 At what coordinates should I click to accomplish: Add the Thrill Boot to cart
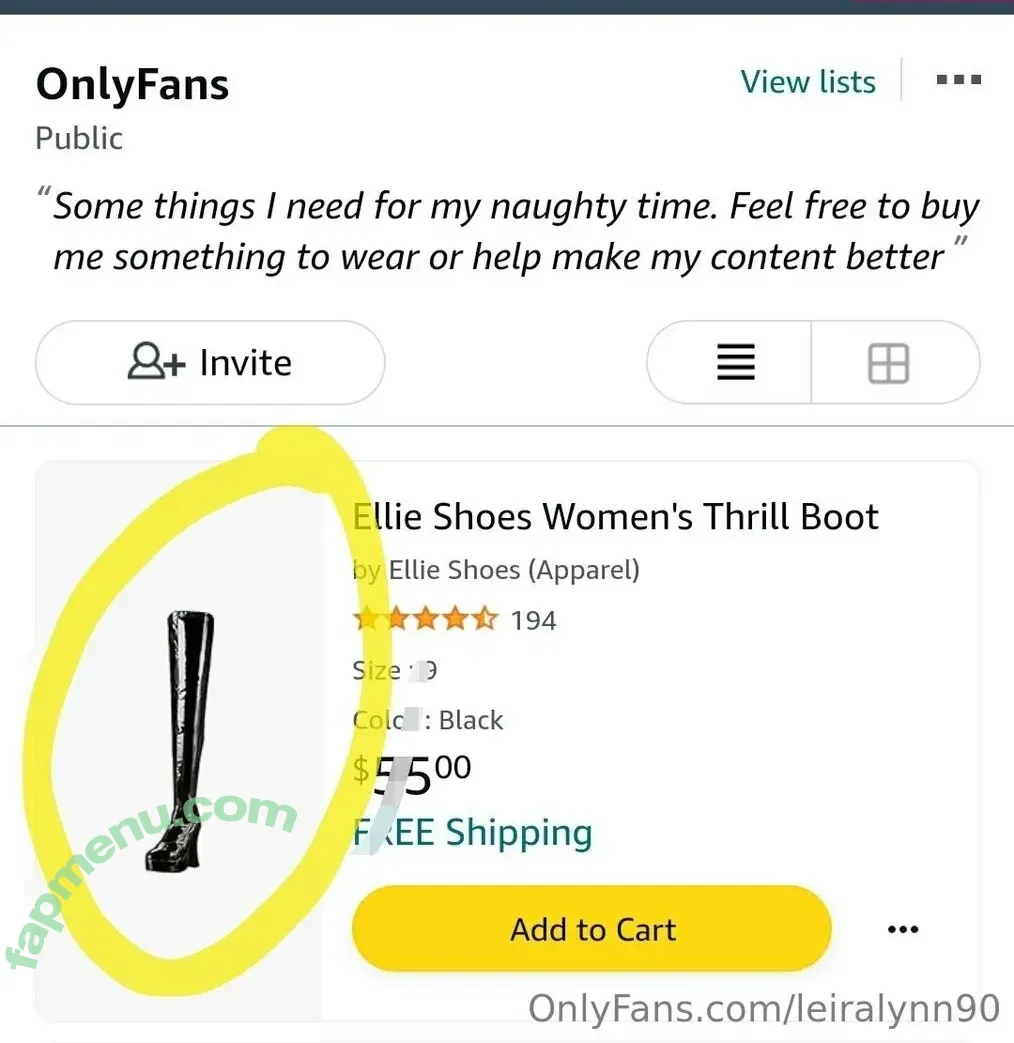click(x=591, y=929)
